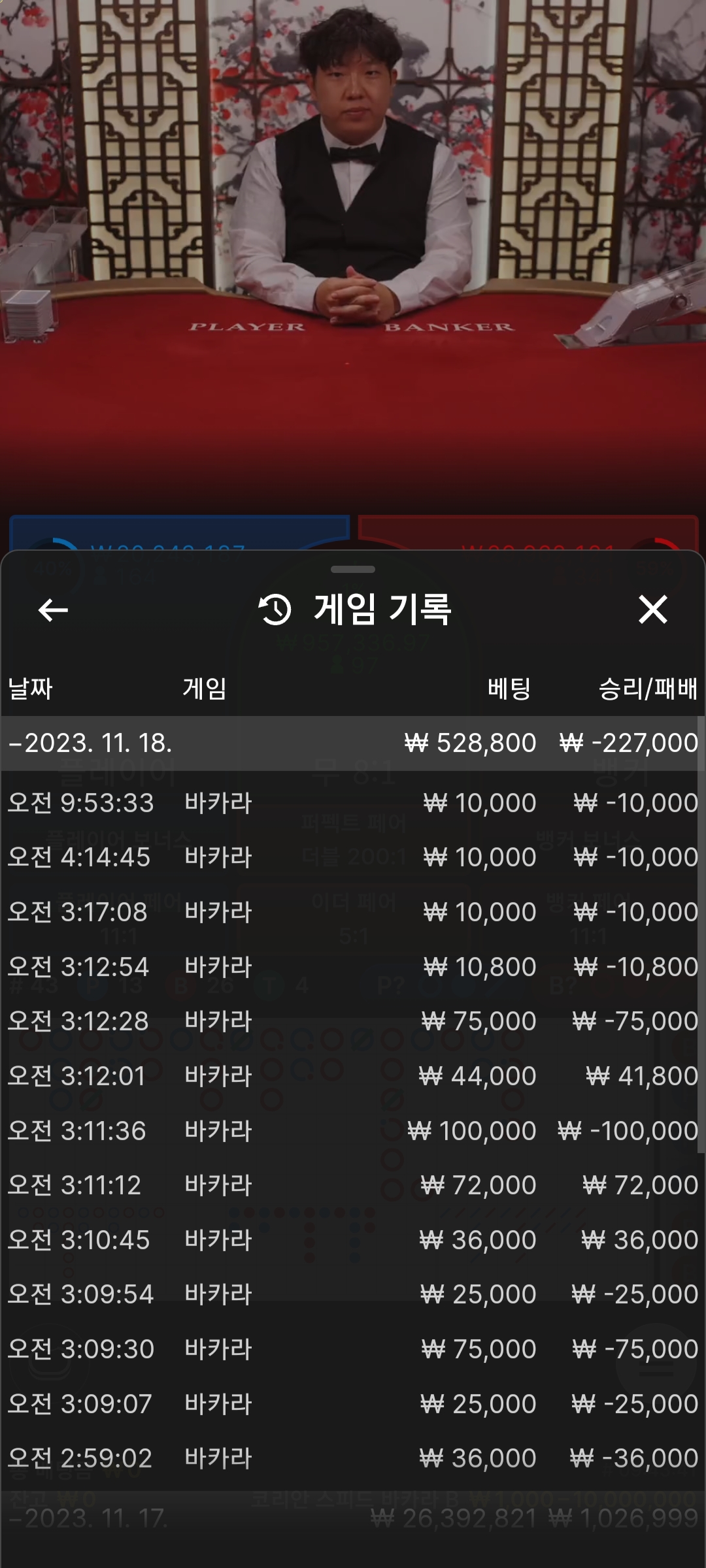Close the game history panel
706x1568 pixels.
652,610
